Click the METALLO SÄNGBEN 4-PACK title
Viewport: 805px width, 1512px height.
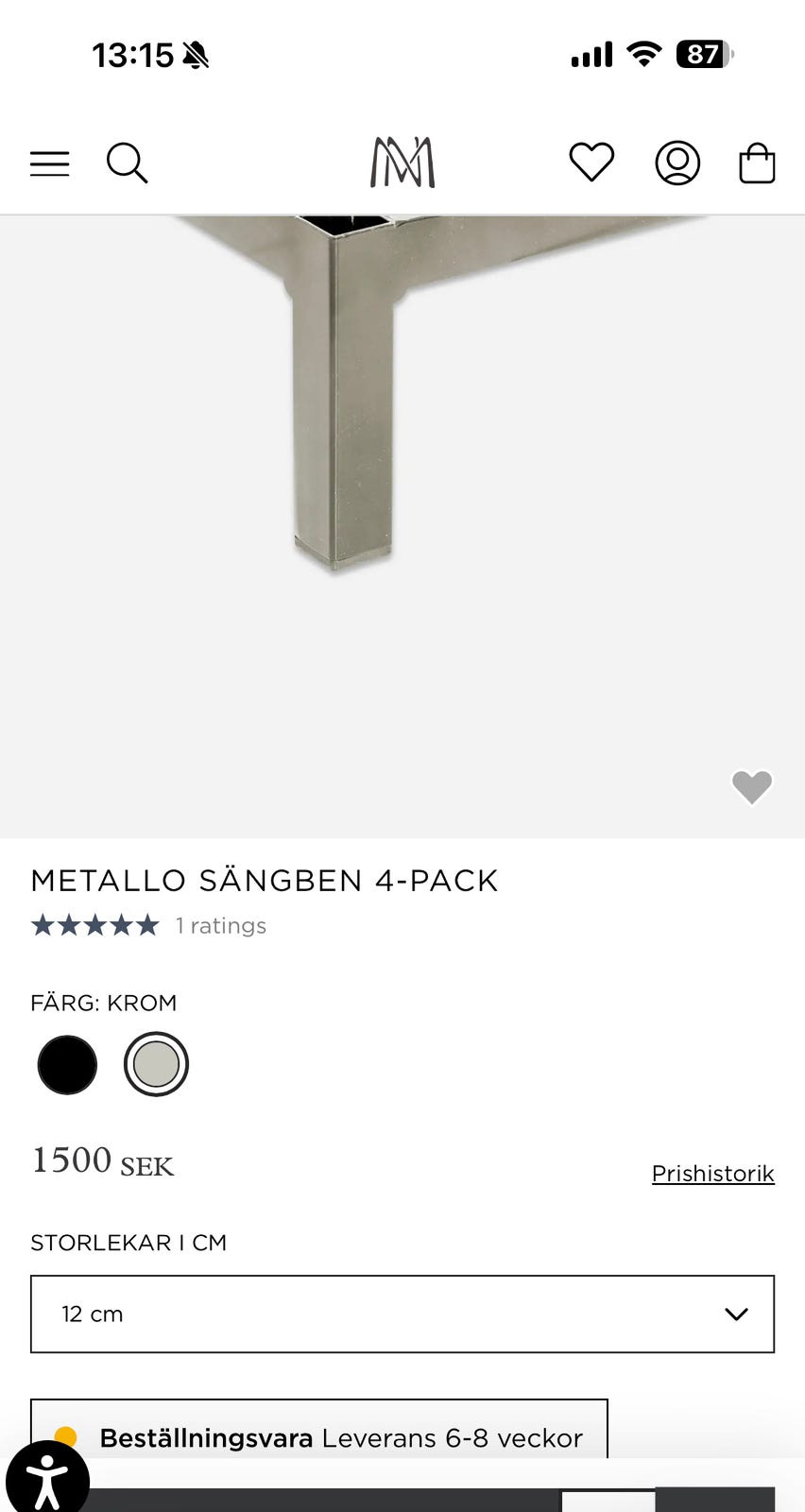tap(265, 880)
